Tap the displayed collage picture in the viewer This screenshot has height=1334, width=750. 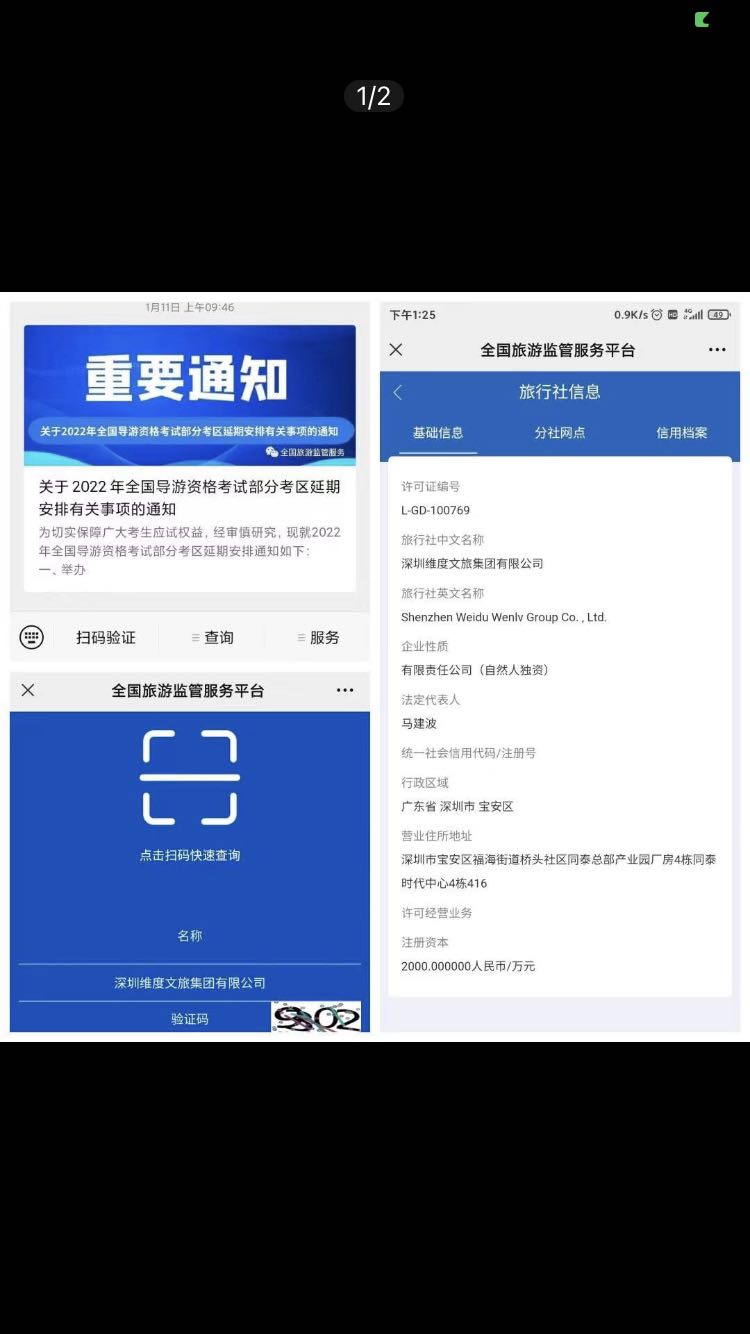pyautogui.click(x=375, y=666)
